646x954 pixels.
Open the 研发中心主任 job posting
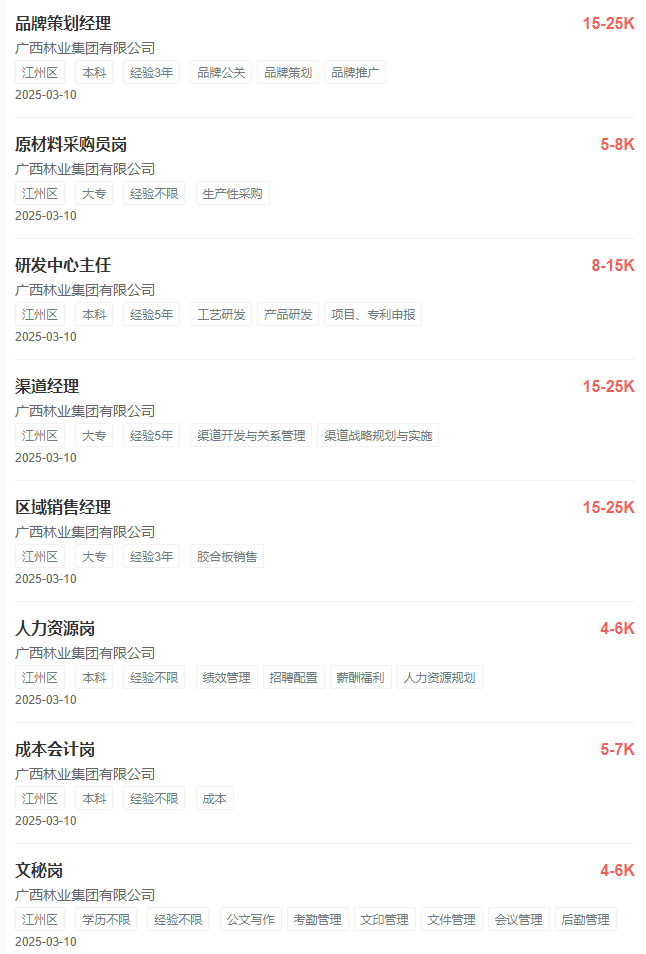pyautogui.click(x=63, y=265)
